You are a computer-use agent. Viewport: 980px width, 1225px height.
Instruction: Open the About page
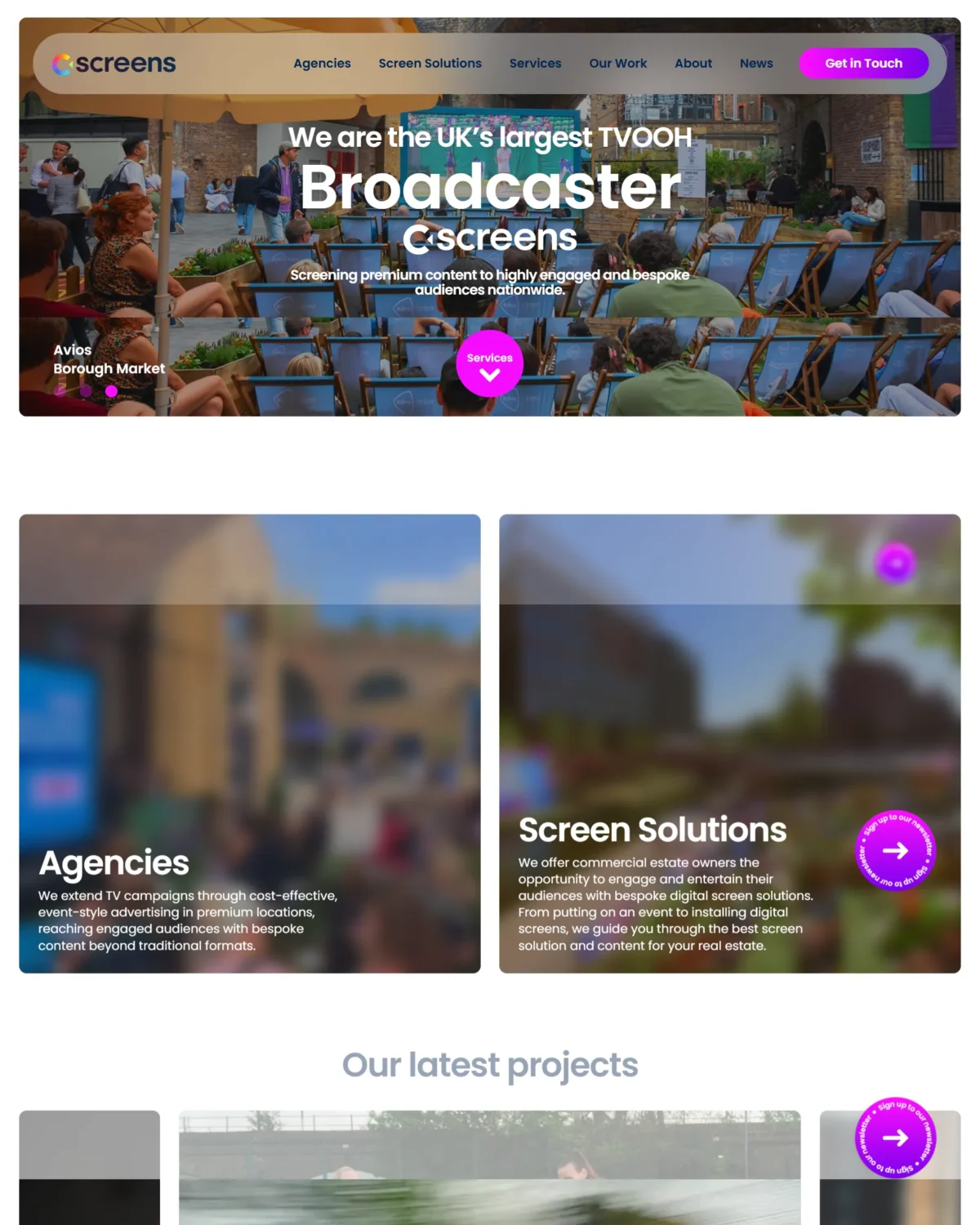click(693, 63)
